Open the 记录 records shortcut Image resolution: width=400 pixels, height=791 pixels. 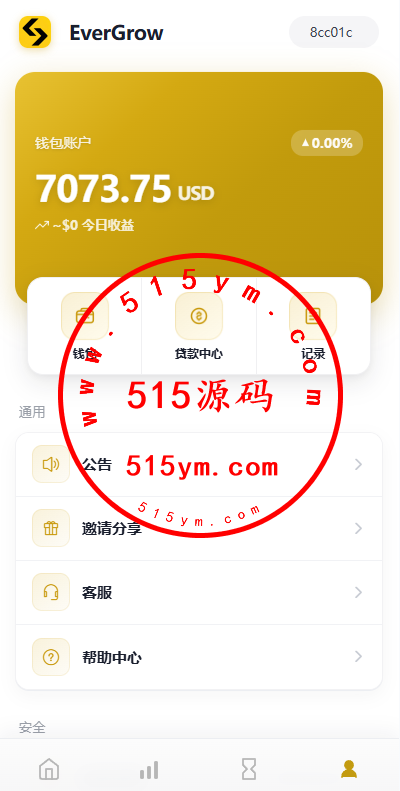[x=313, y=326]
